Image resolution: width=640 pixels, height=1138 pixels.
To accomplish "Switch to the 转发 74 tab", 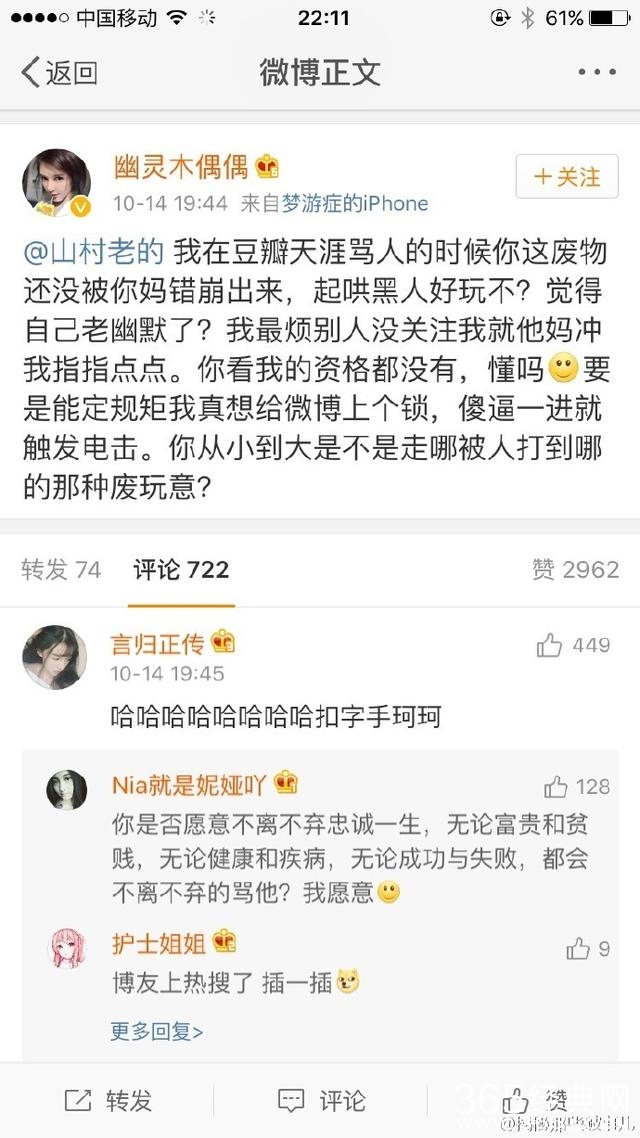I will 61,570.
